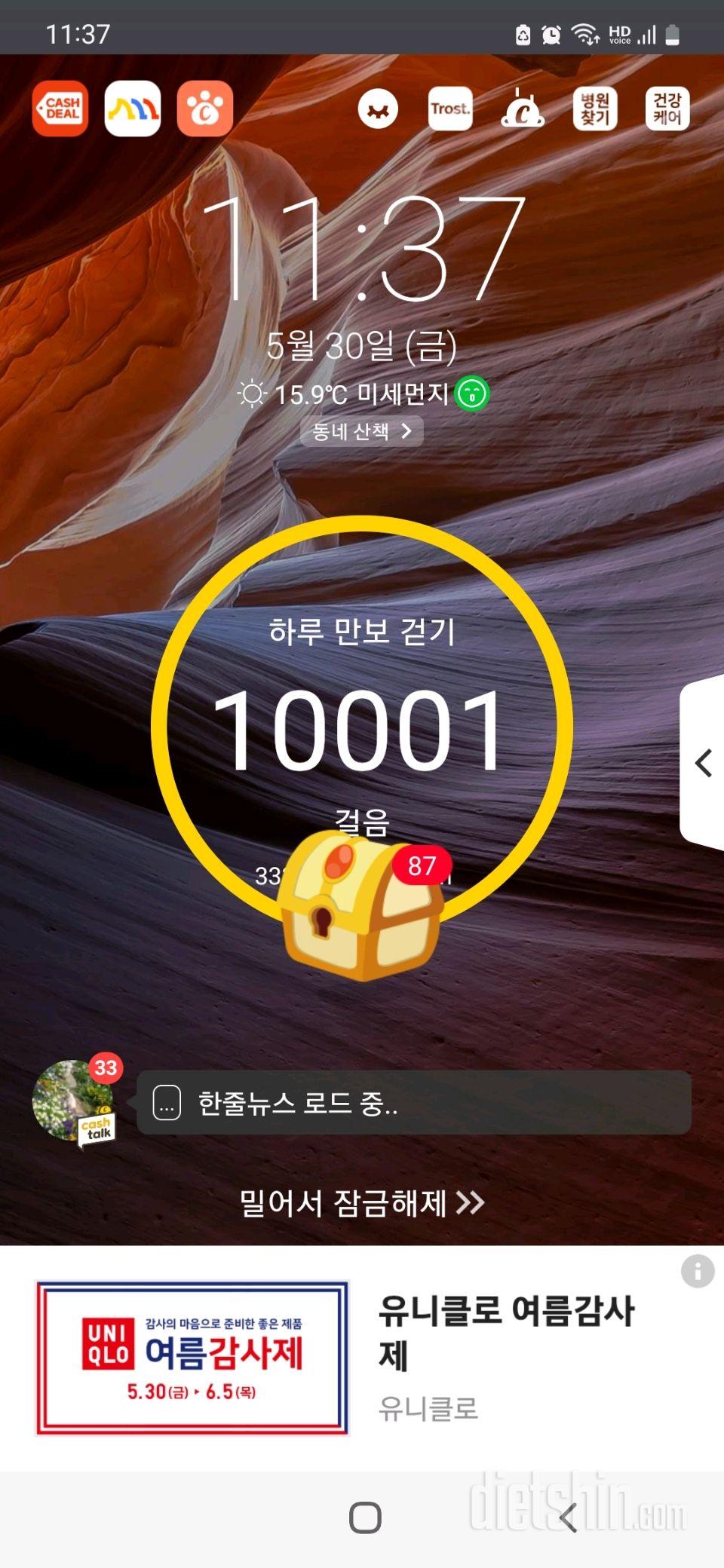Screen dimensions: 724x1568
Task: Open the orange paw icon shortcut
Action: click(x=205, y=109)
